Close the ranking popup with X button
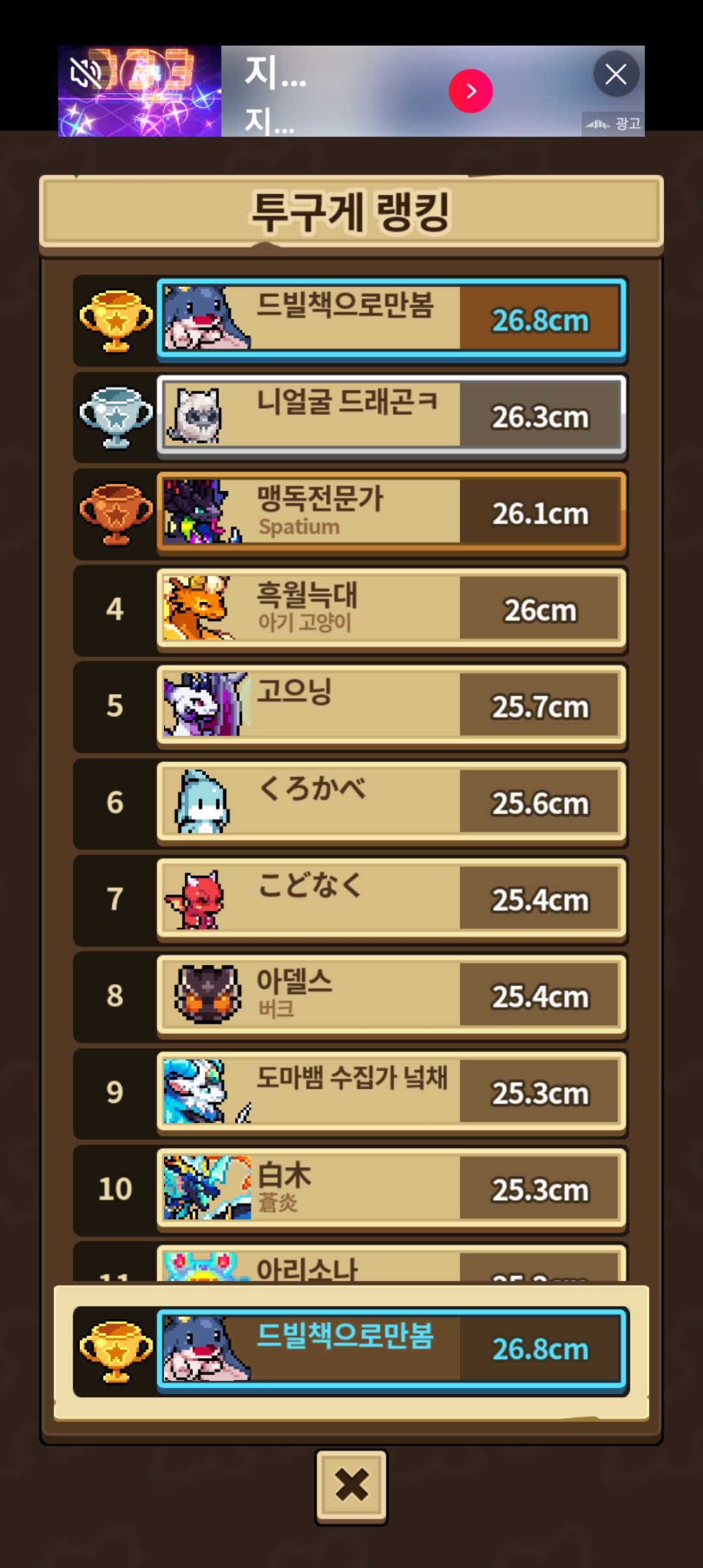Image resolution: width=703 pixels, height=1568 pixels. point(351,1486)
